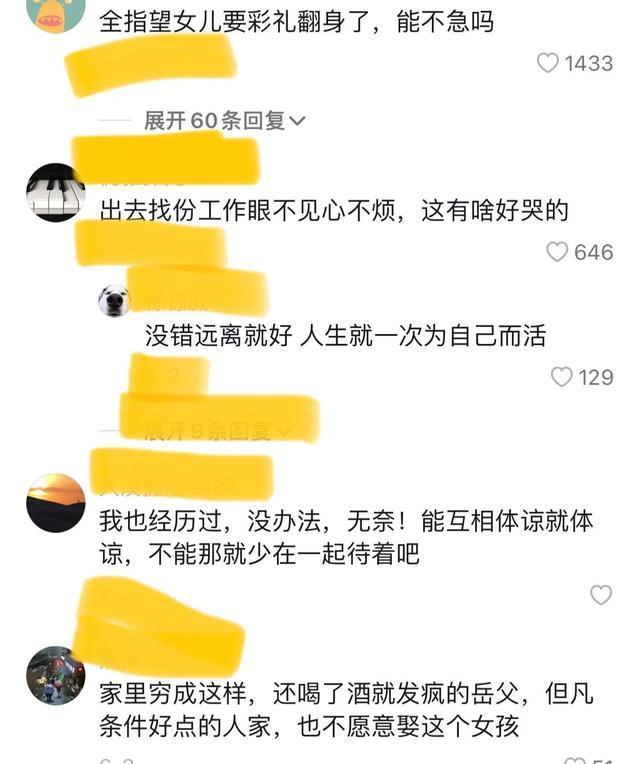This screenshot has width=640, height=764.
Task: Open the sunset avatar's profile
Action: 55,503
